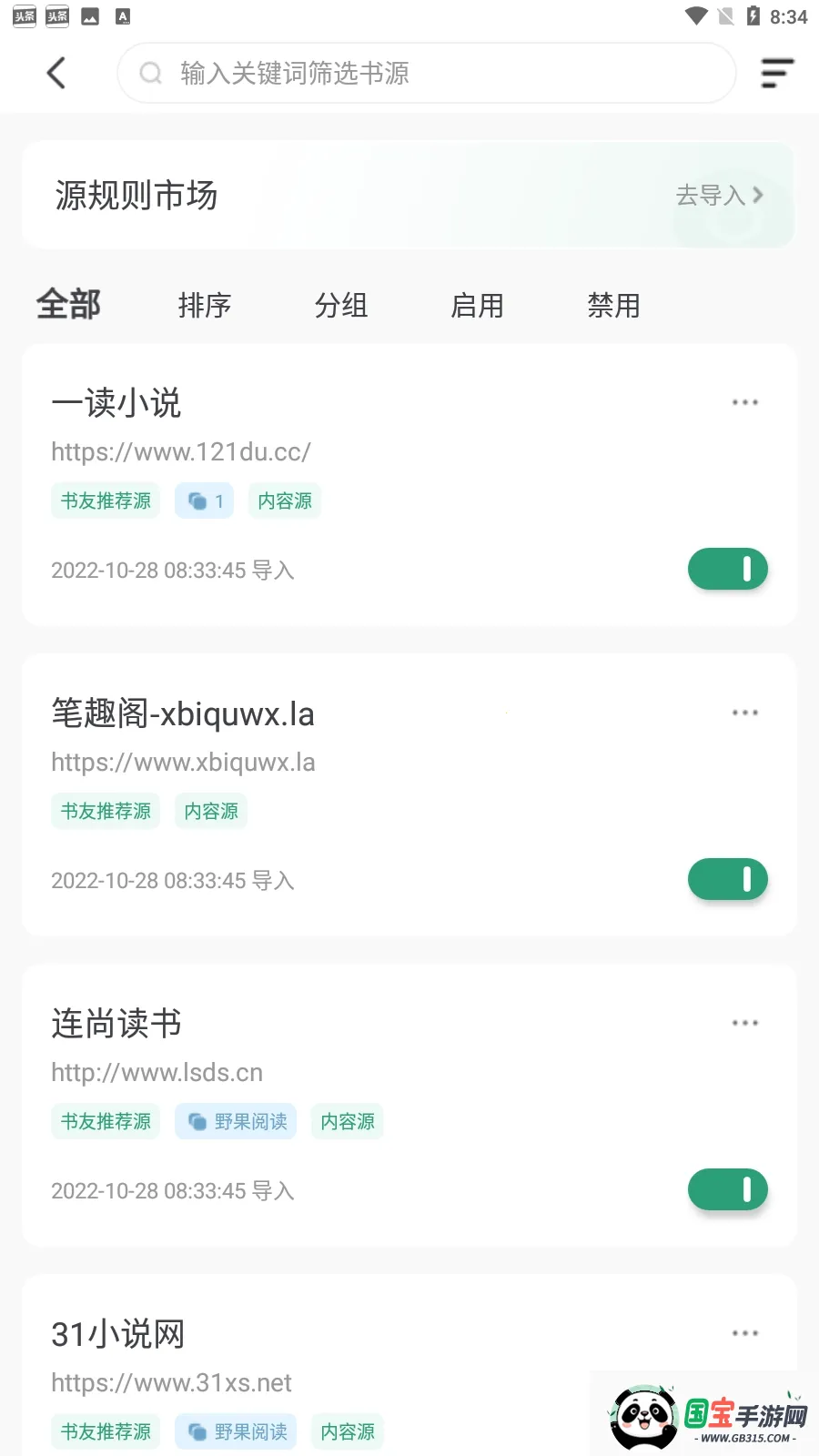Toggle off the 一读小说 source switch
819x1456 pixels.
727,569
